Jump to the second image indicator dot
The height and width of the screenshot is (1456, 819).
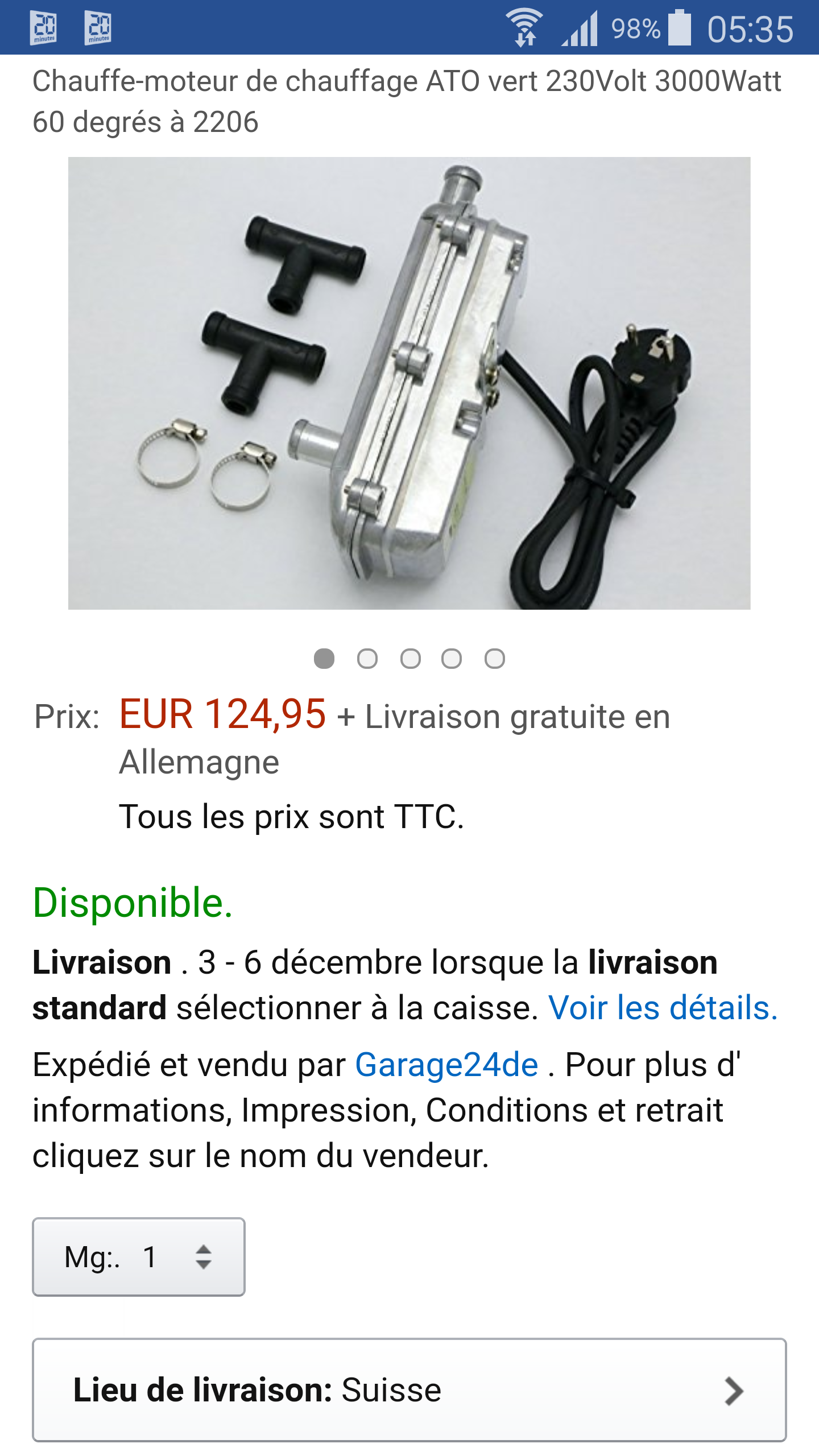coord(367,659)
